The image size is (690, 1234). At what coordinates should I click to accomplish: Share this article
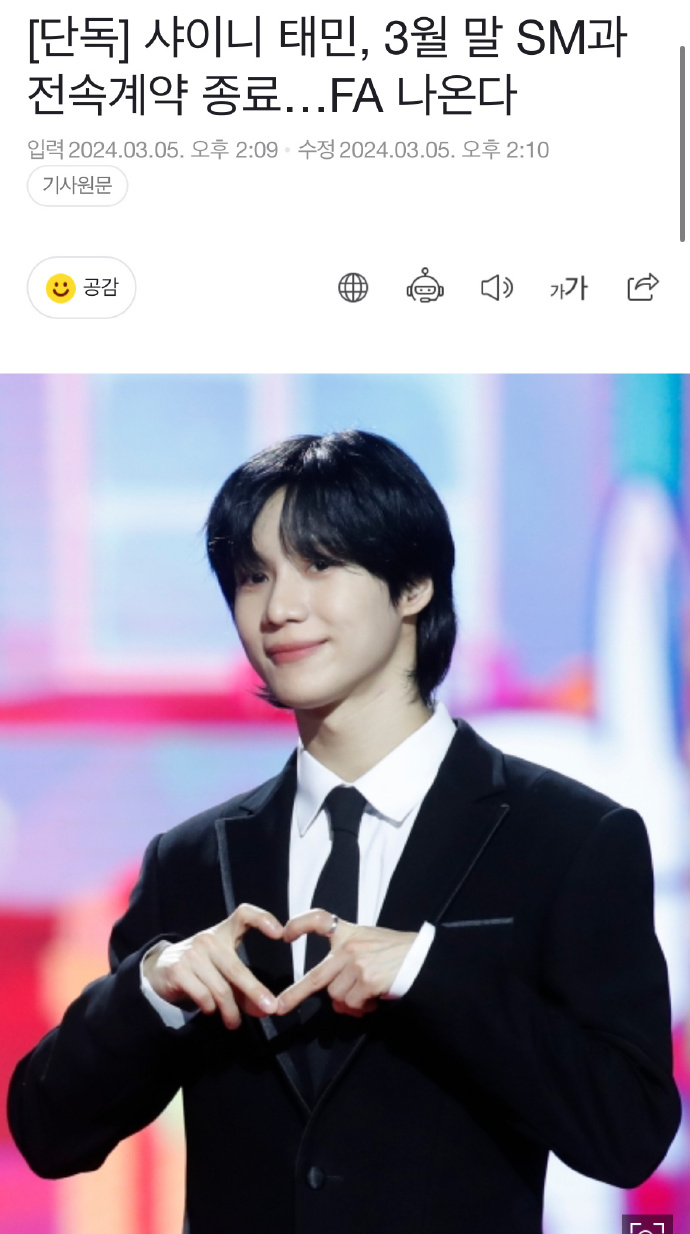[642, 287]
